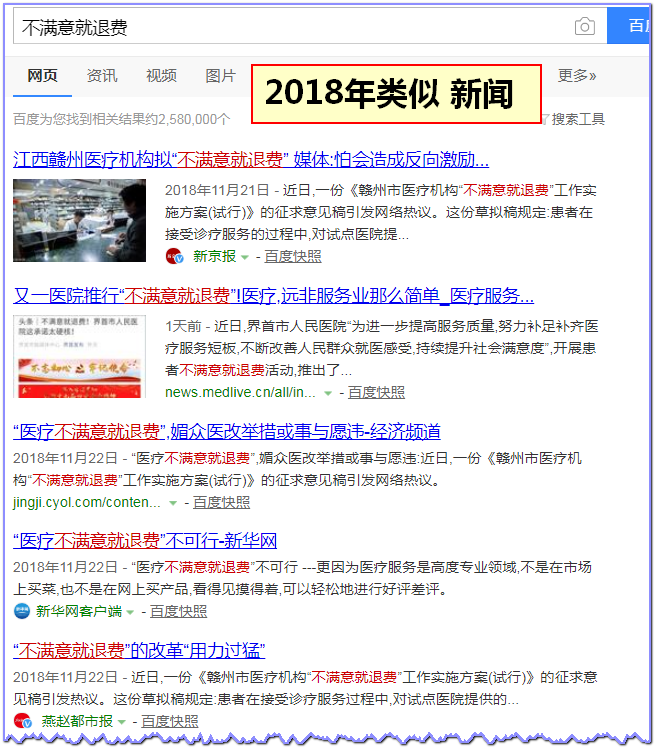Expand the dropdown arrow beside jingji.cyol.com
This screenshot has height=754, width=655.
click(x=173, y=503)
